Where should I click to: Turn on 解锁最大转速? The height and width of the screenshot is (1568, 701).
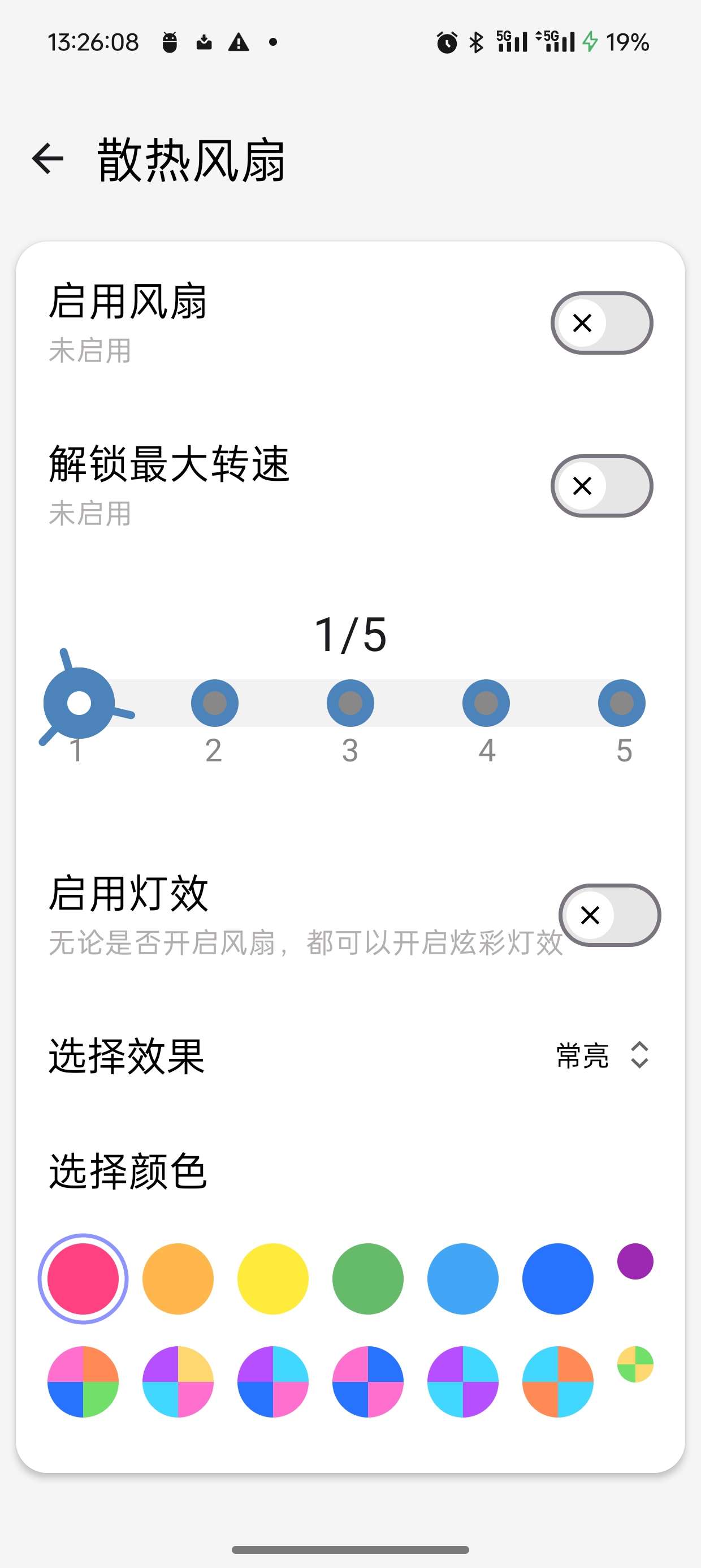(601, 486)
